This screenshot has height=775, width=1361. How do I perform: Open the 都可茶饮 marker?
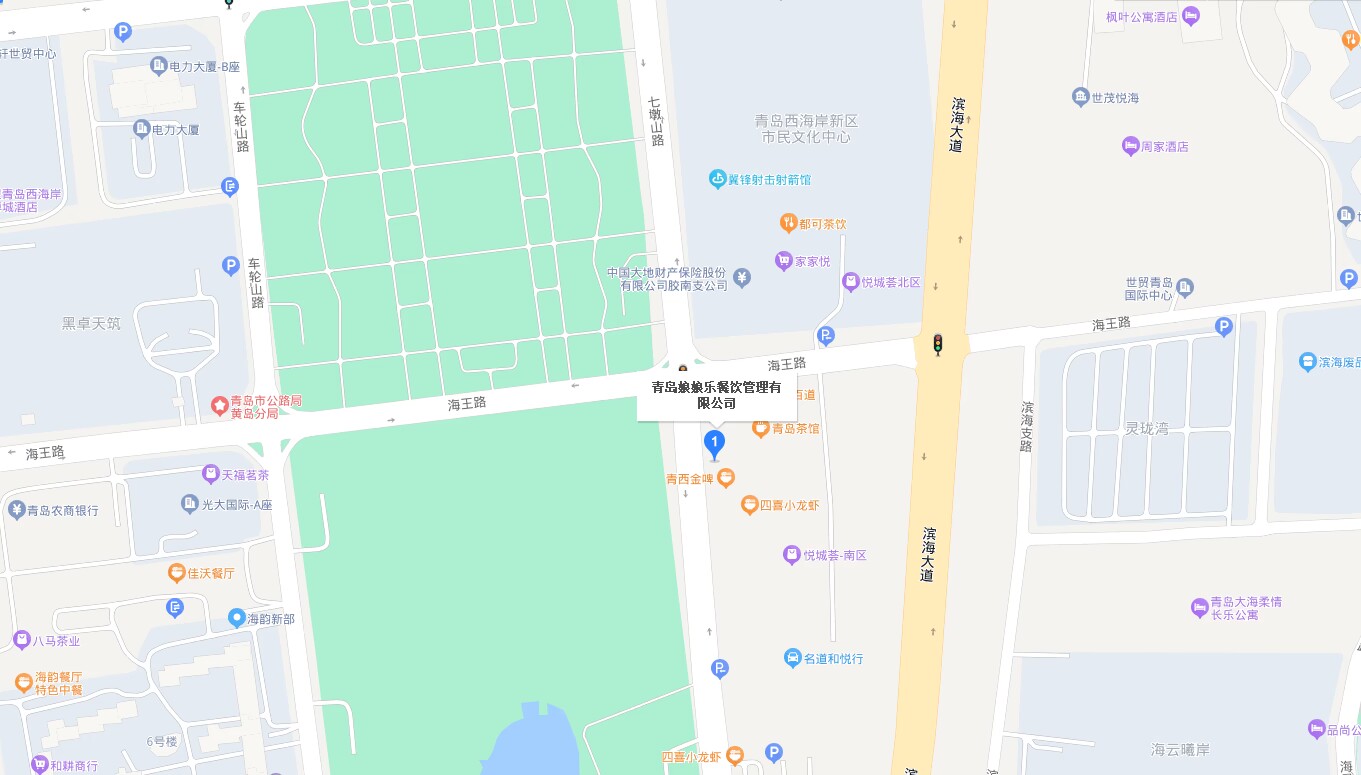tap(788, 223)
